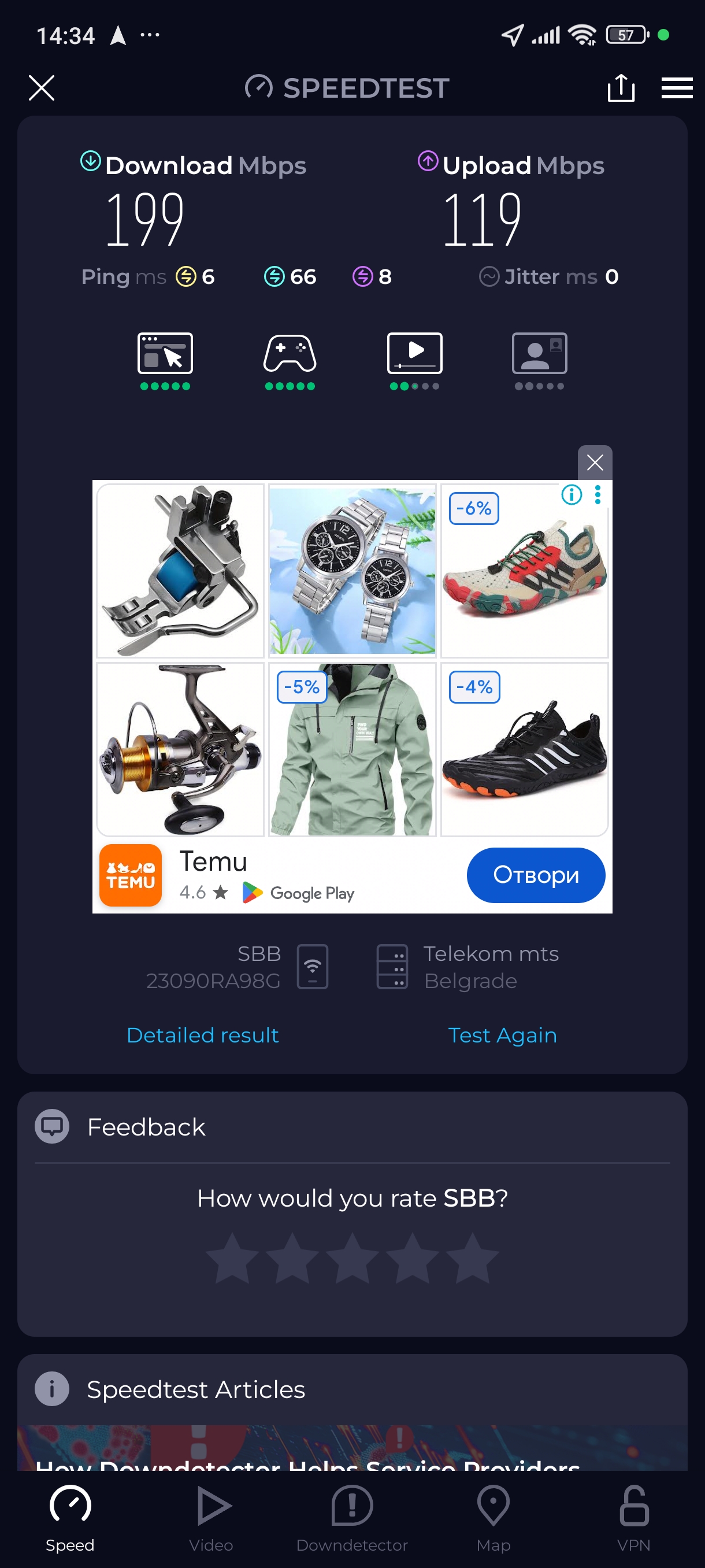Screen dimensions: 705x1568
Task: Tap the video conferencing quality icon
Action: tap(539, 354)
